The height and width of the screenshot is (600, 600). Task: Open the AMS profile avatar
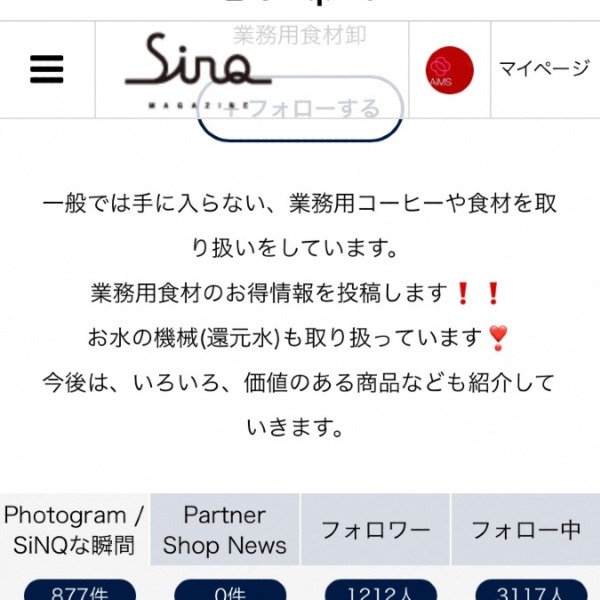449,70
